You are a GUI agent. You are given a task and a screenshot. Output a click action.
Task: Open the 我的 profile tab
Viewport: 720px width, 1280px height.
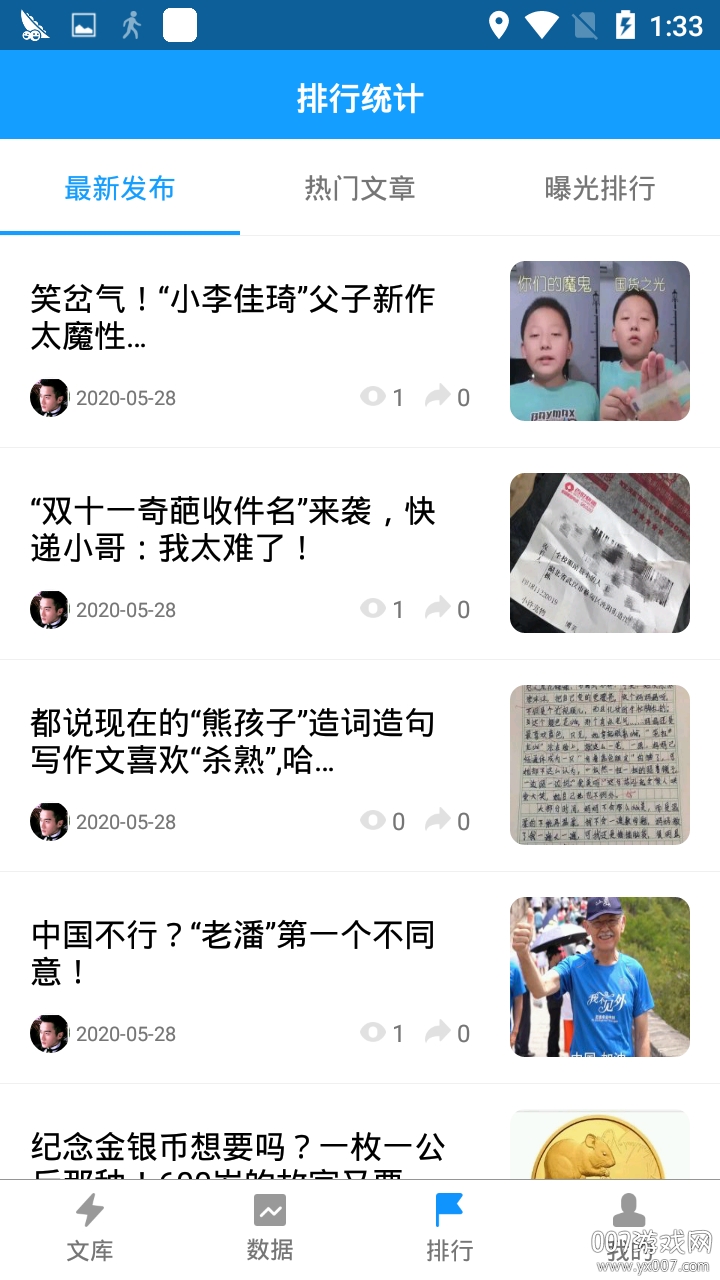click(x=629, y=1228)
